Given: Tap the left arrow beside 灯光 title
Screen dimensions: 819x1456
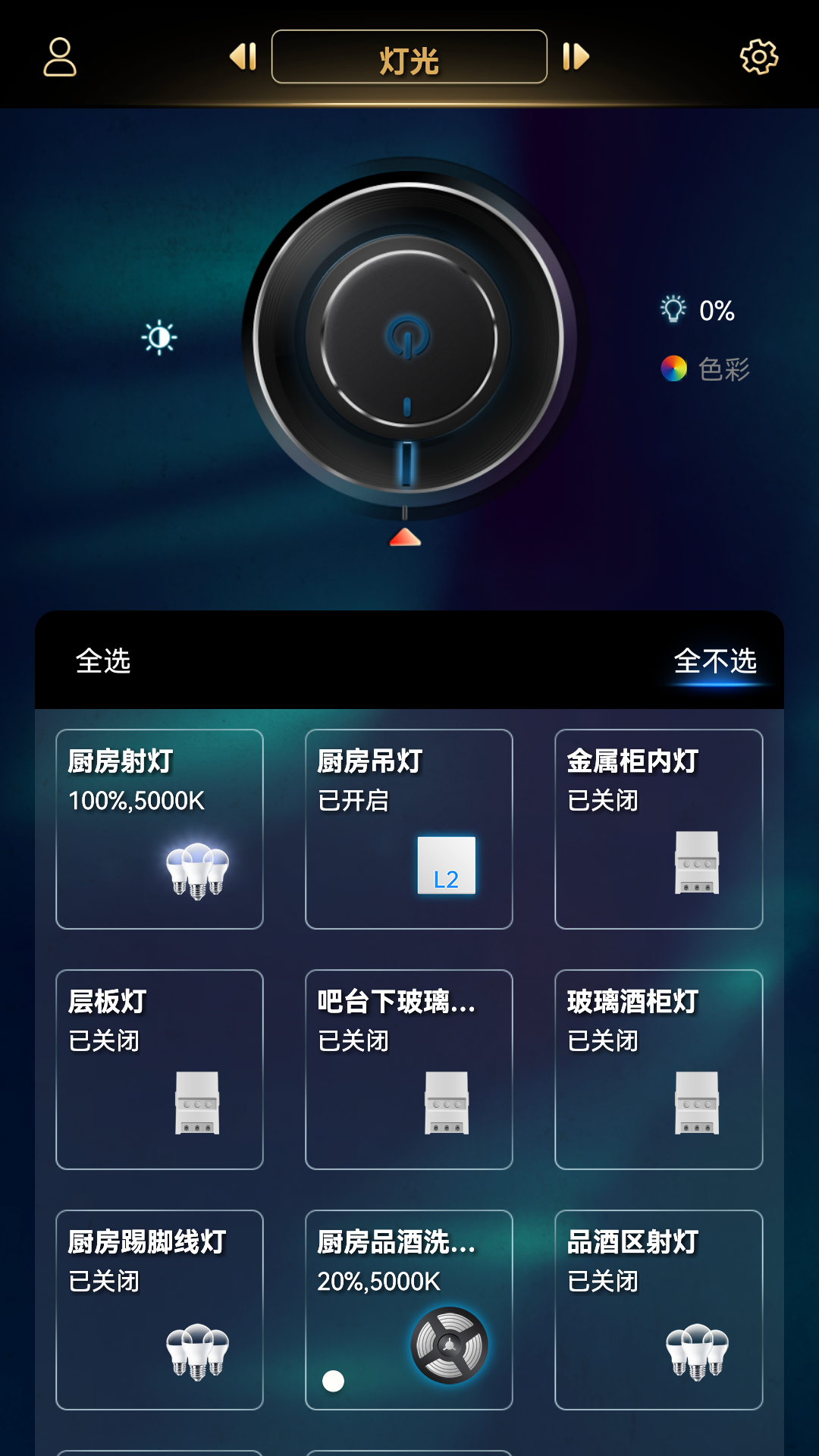Looking at the screenshot, I should [241, 57].
